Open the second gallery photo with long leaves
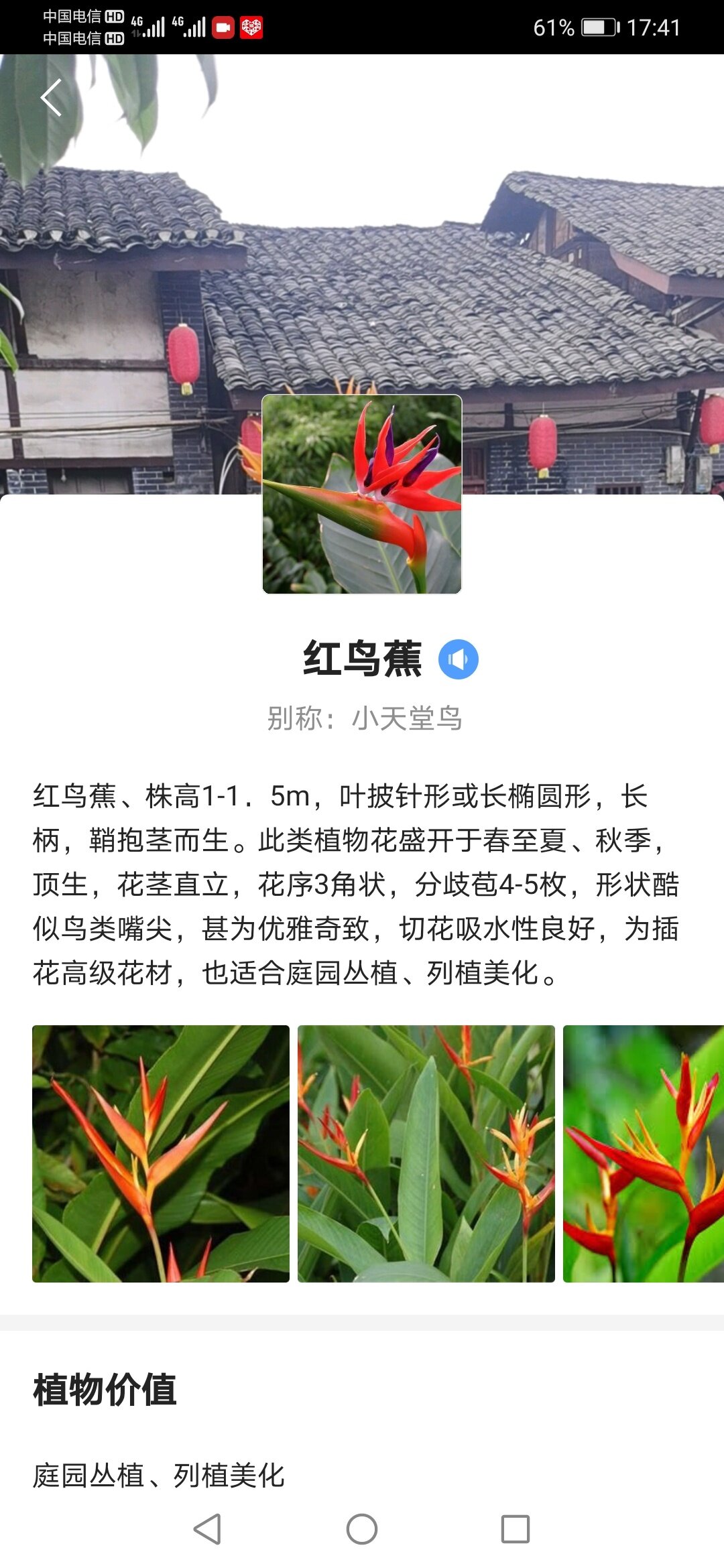This screenshot has width=724, height=1568. point(426,1154)
